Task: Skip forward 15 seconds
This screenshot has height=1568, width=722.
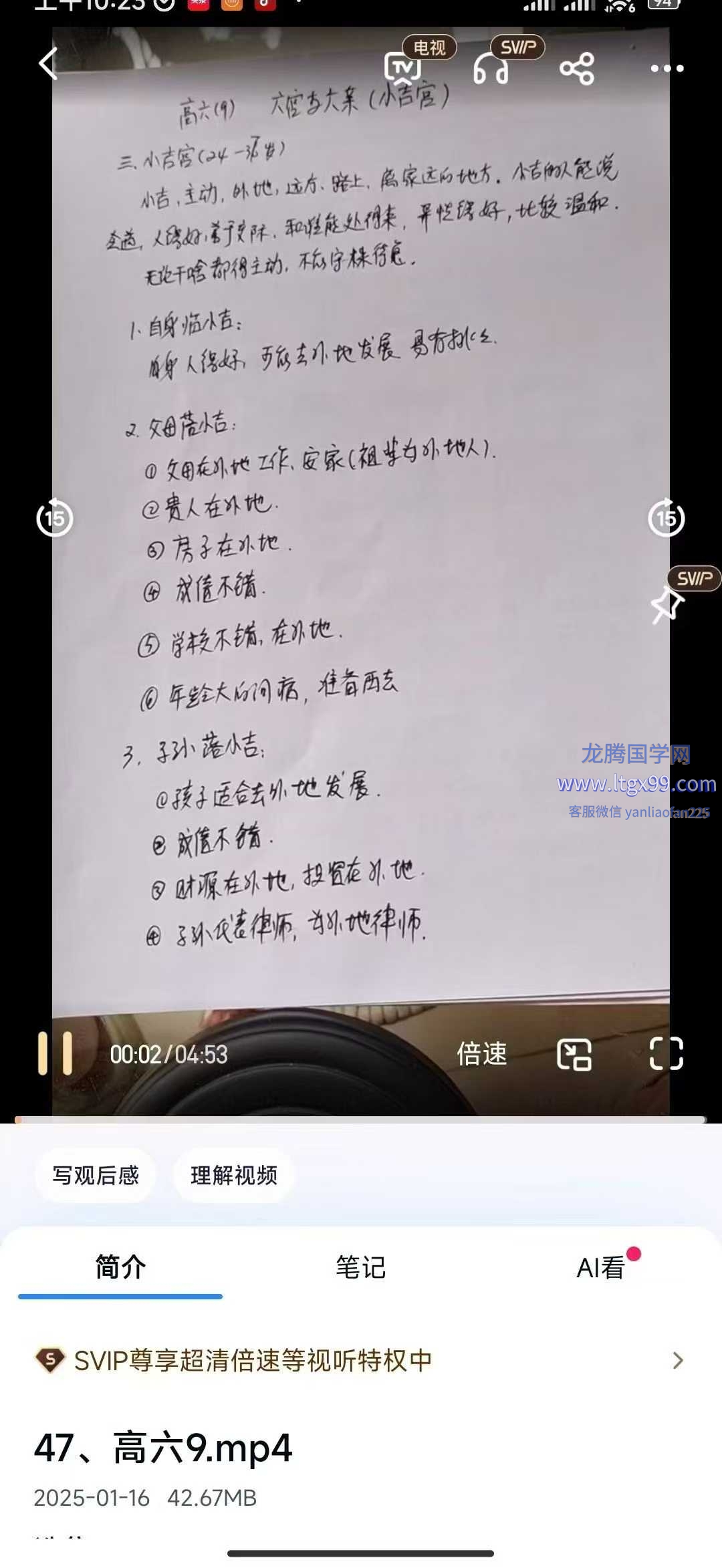Action: (x=666, y=518)
